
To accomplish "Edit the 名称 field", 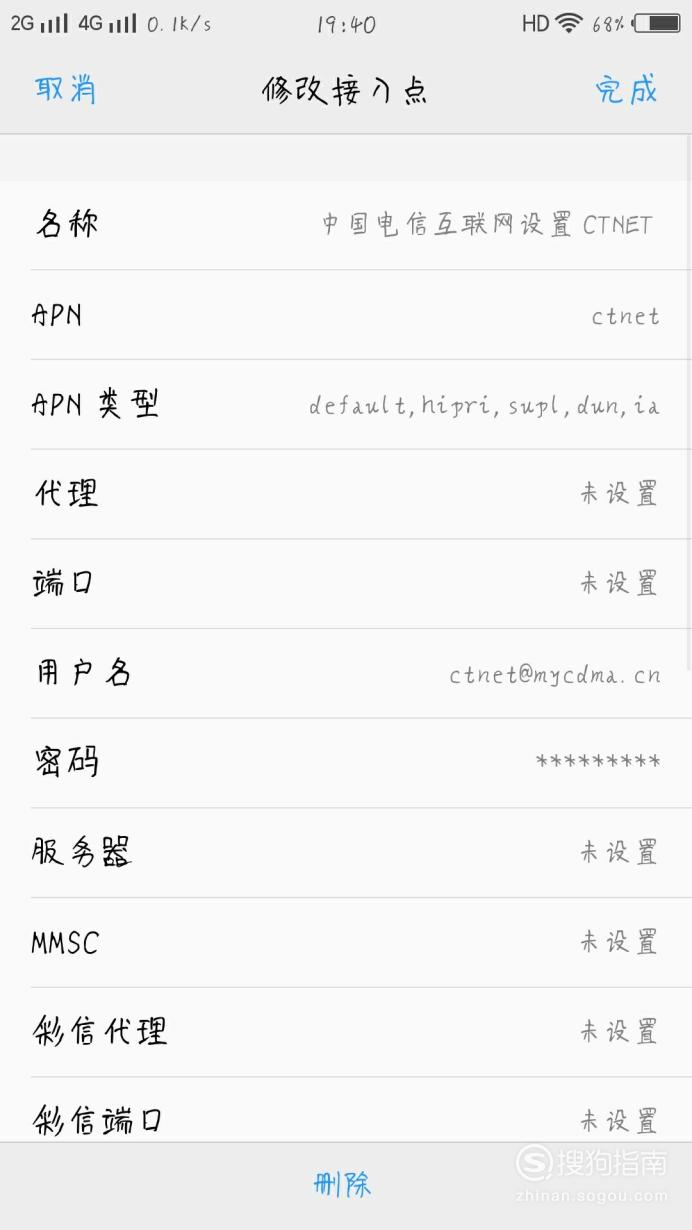I will click(346, 225).
